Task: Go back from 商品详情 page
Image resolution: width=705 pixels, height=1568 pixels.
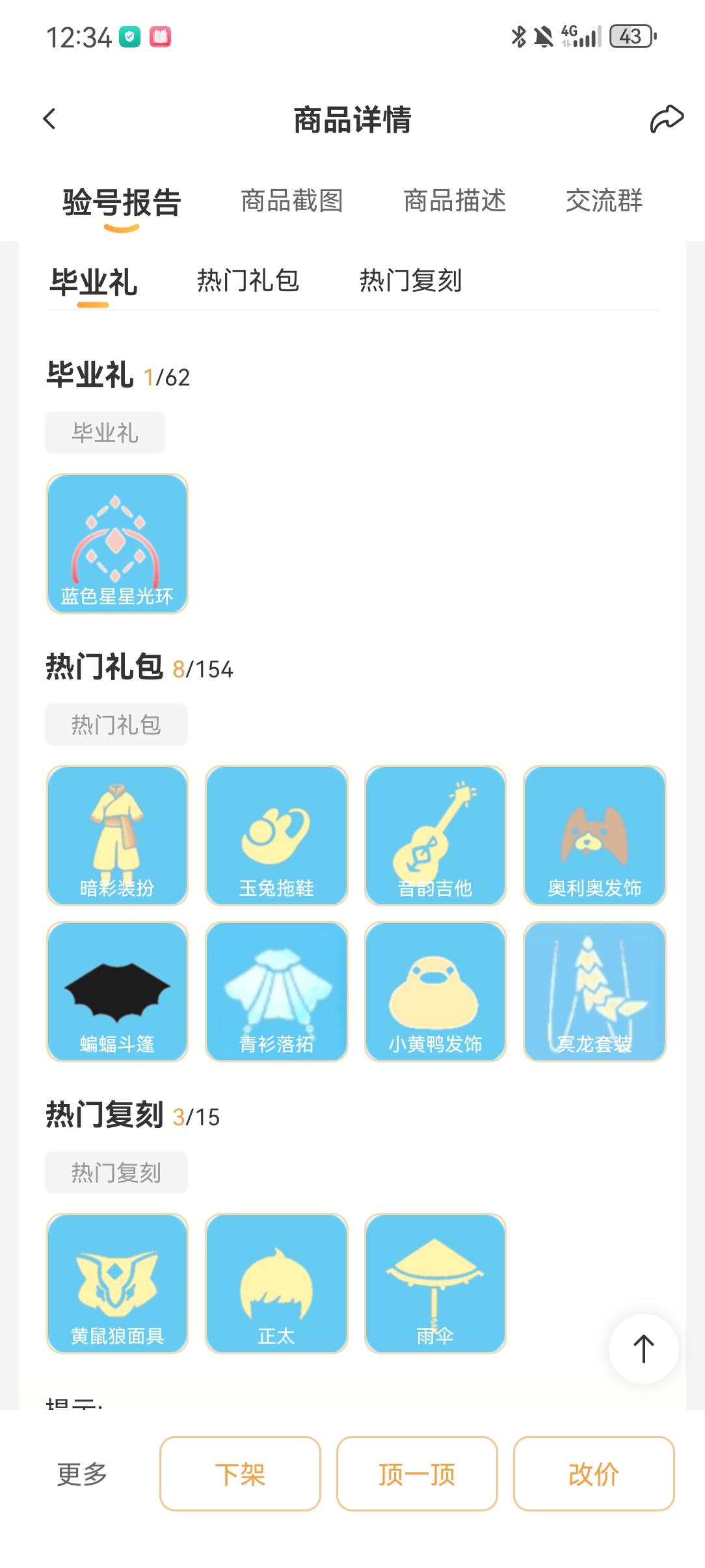Action: pyautogui.click(x=49, y=119)
